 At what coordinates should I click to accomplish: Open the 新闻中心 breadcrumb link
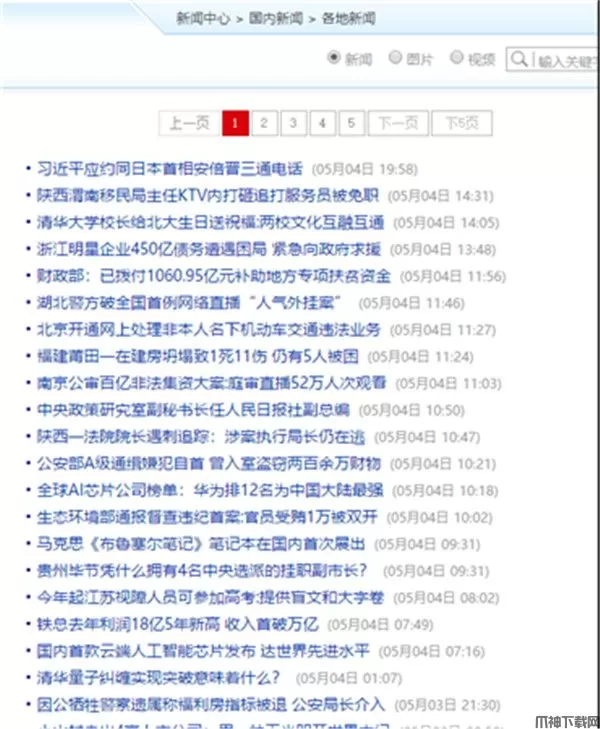(203, 18)
